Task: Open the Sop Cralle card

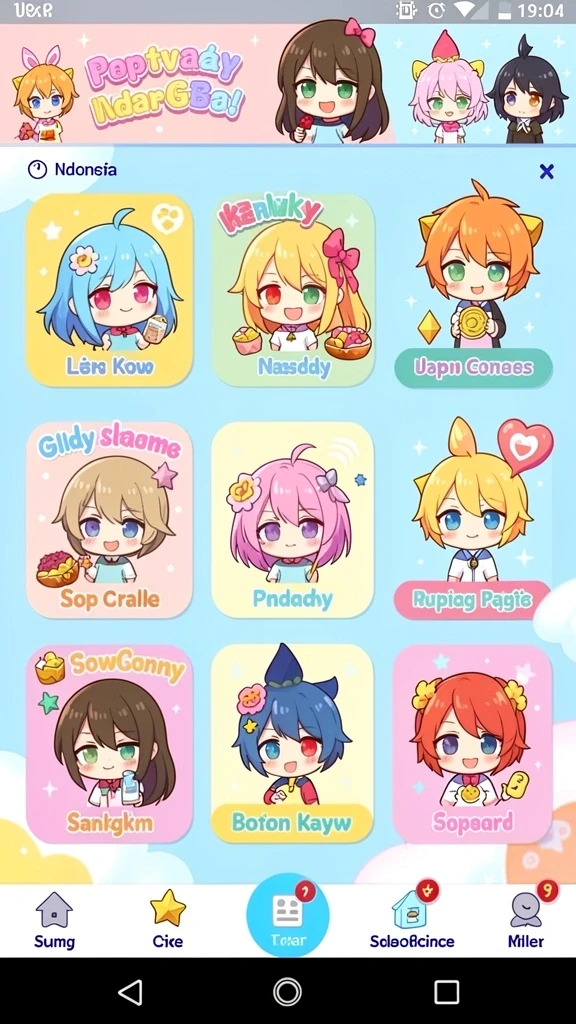Action: tap(109, 519)
